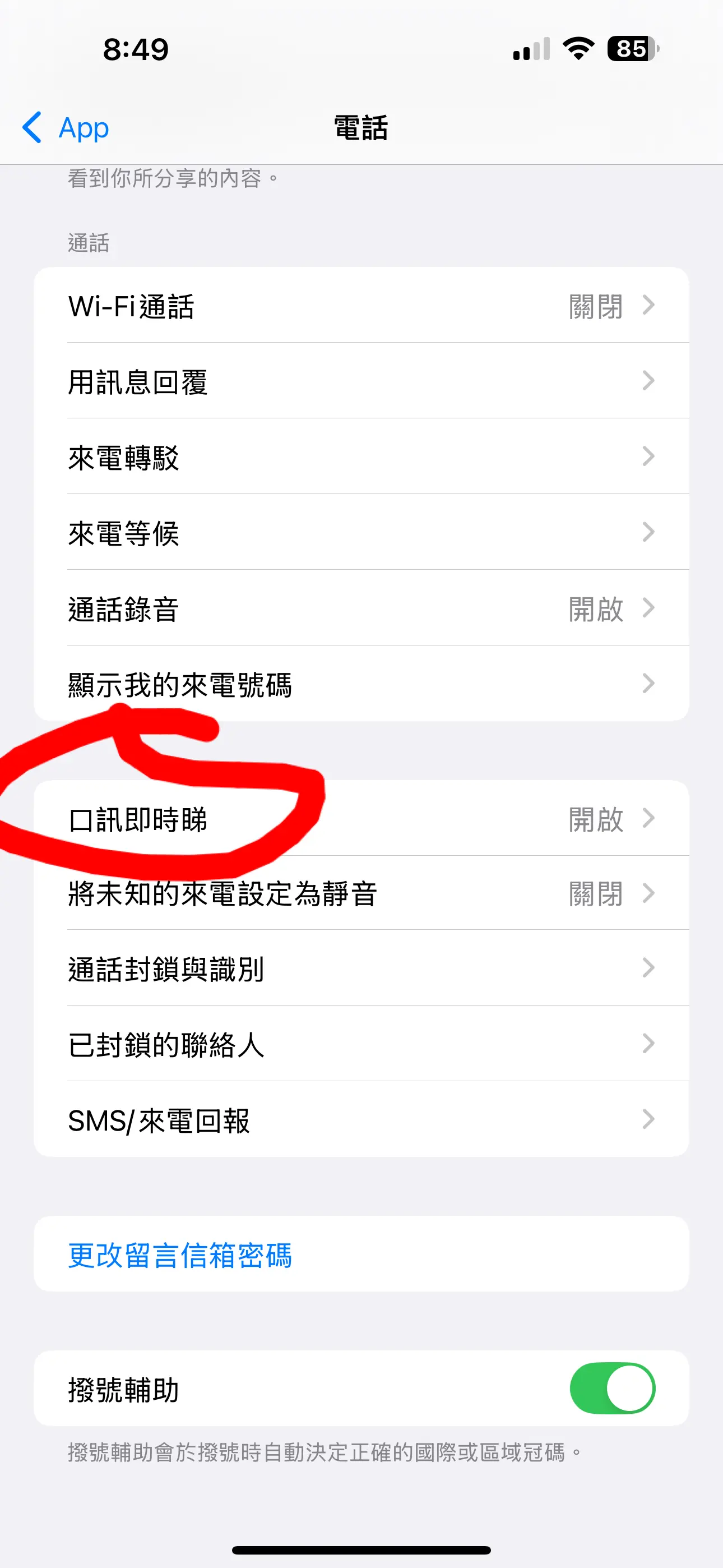723x1568 pixels.
Task: Open Wi-Fi通話 settings
Action: pos(361,306)
